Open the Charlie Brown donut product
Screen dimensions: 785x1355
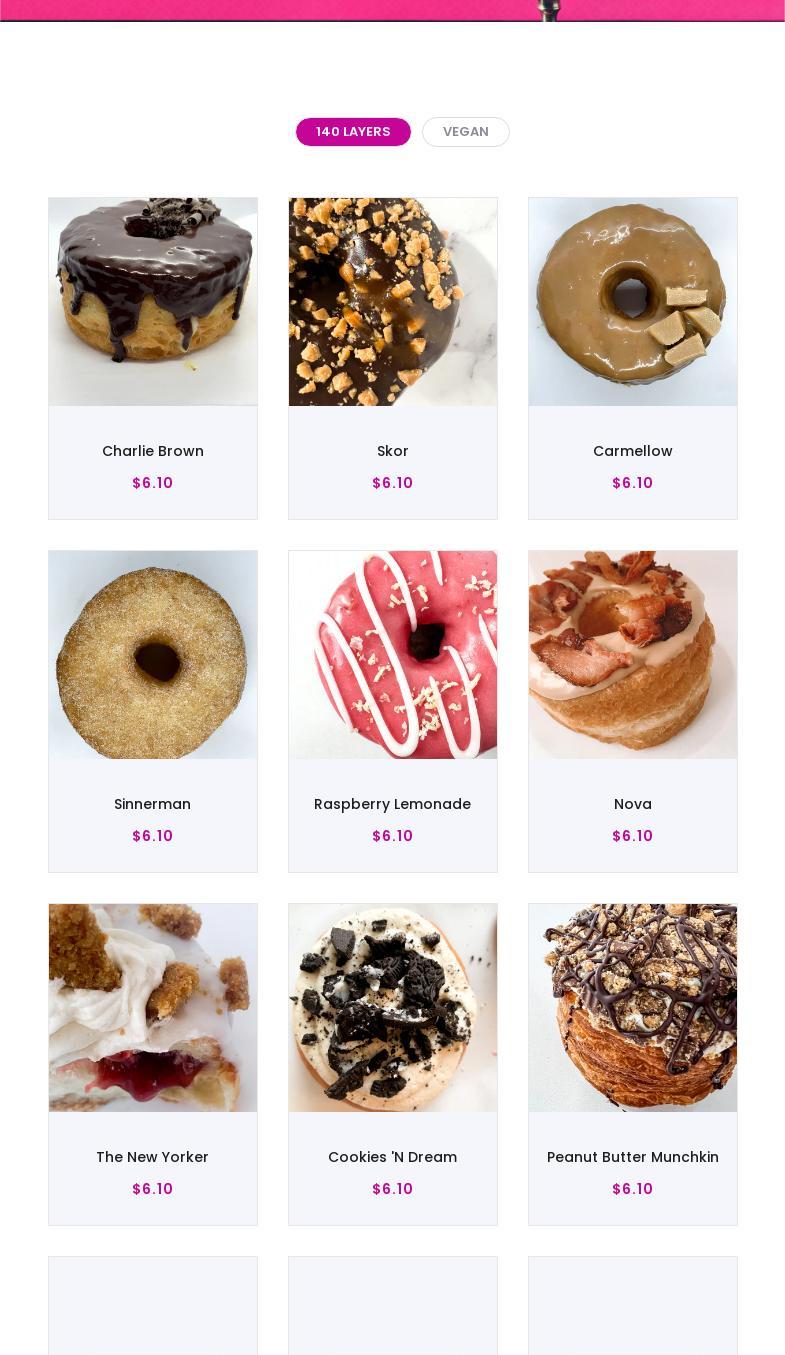tap(152, 301)
